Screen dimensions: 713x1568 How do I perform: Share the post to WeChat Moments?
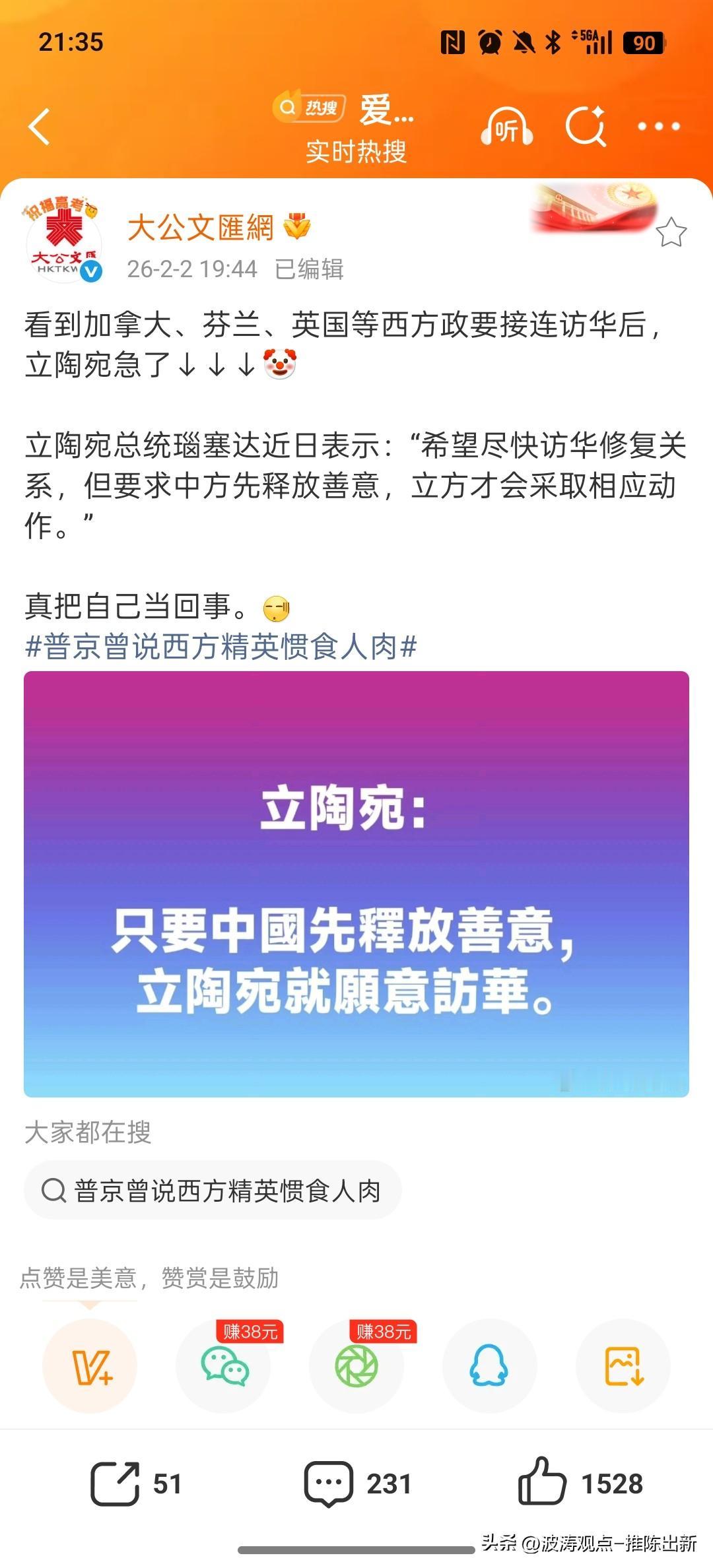(x=356, y=1366)
